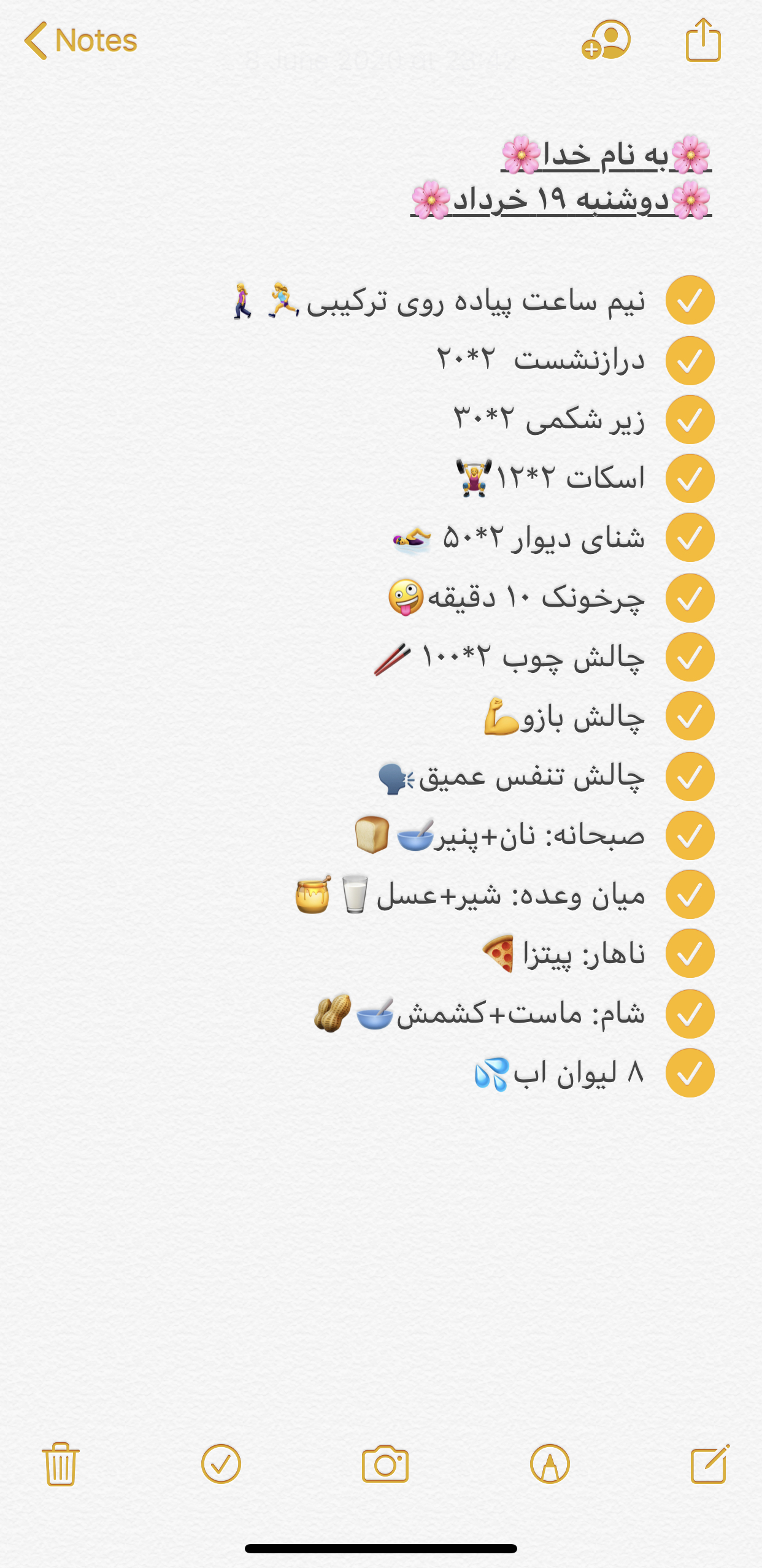
Task: Open the markup pen tool
Action: (x=550, y=1464)
